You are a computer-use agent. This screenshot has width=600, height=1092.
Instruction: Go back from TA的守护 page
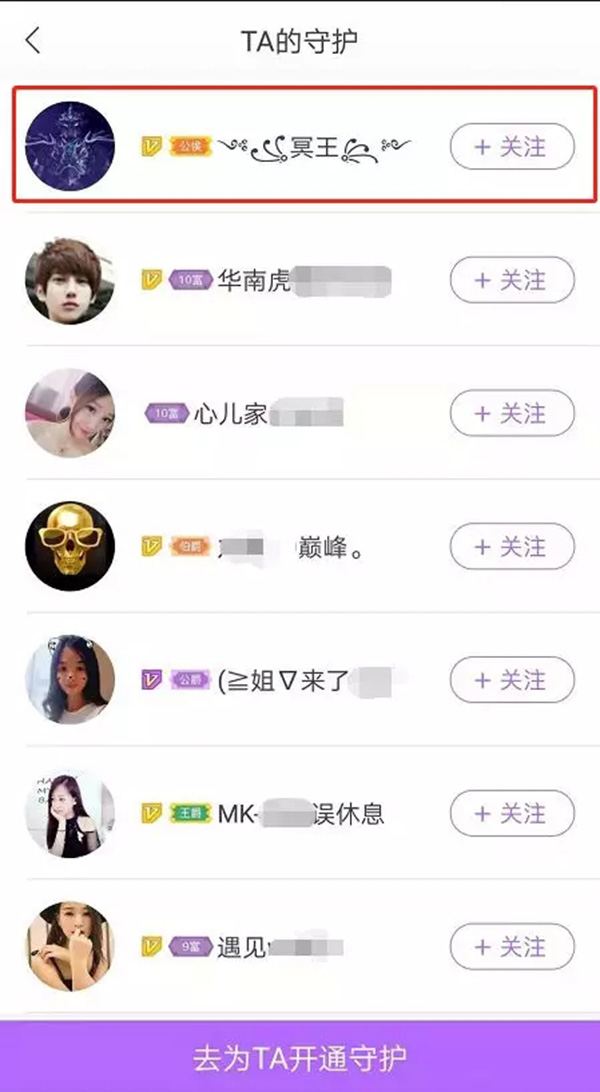click(33, 41)
